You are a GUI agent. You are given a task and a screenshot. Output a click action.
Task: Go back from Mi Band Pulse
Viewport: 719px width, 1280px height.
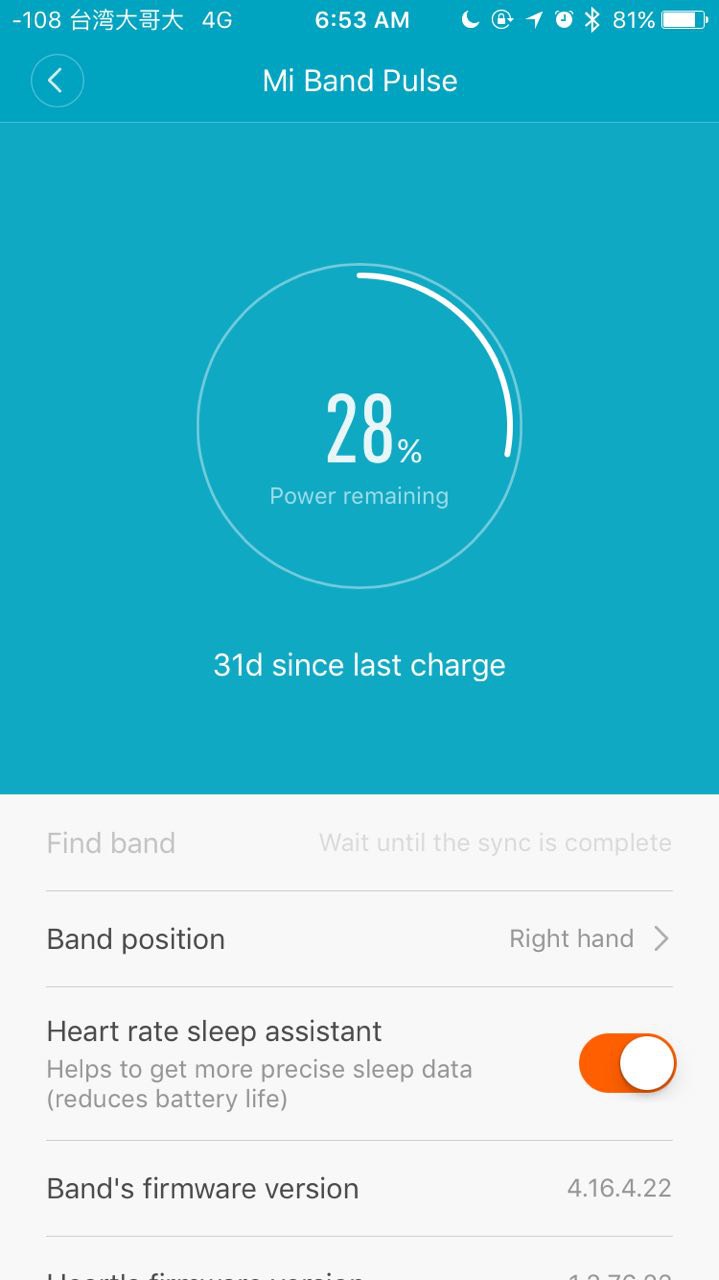point(57,81)
